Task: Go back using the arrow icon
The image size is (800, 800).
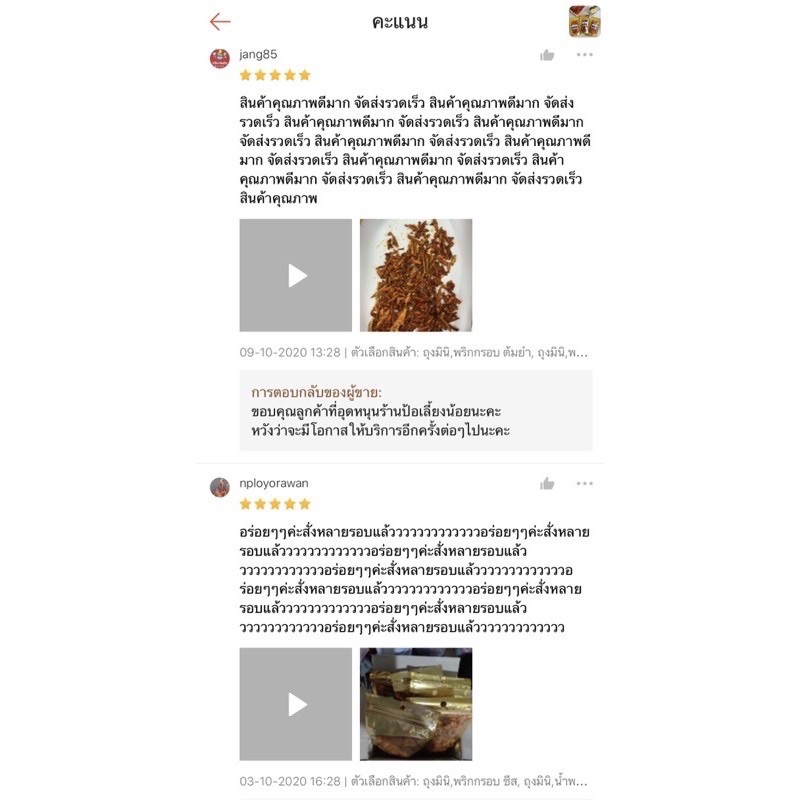Action: click(x=220, y=22)
